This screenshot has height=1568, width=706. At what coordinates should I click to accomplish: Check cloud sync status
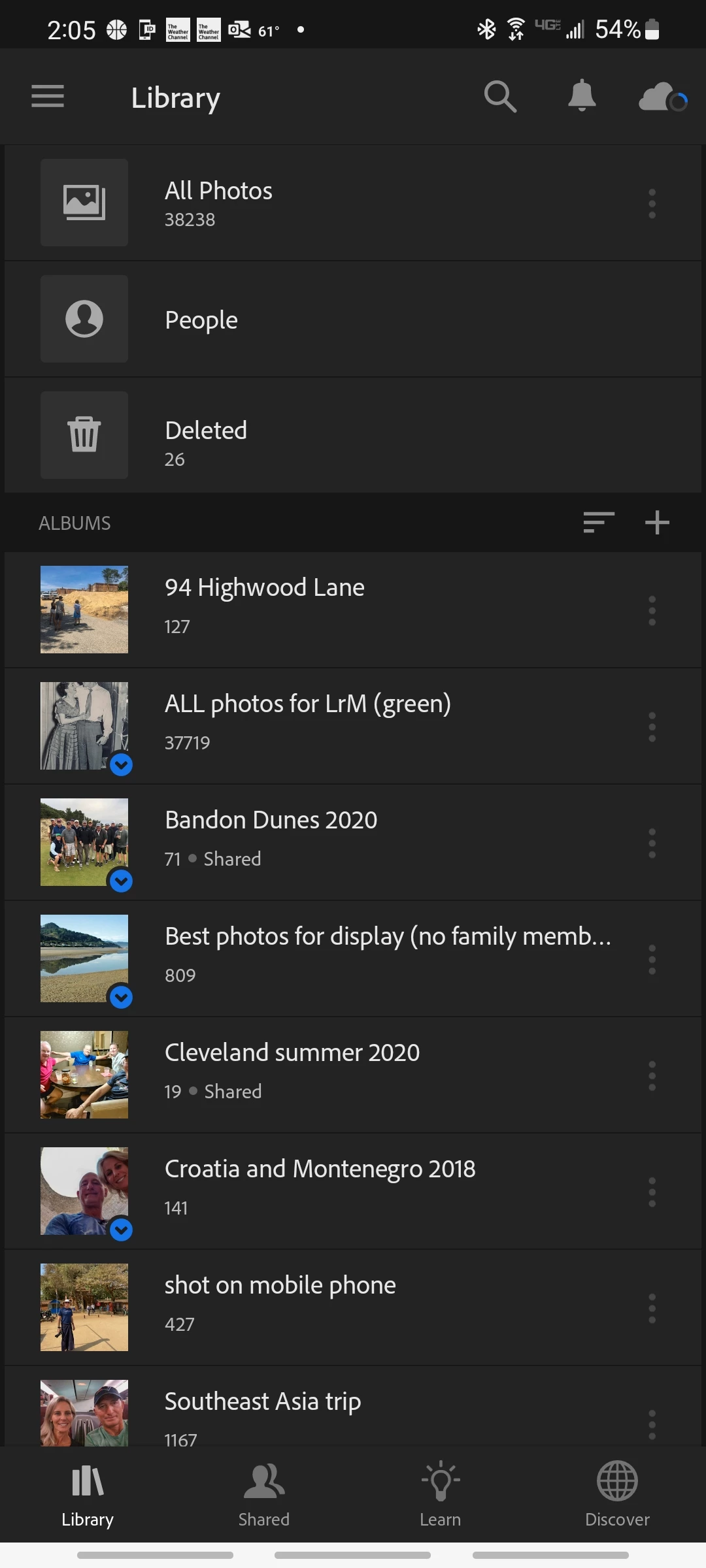662,98
